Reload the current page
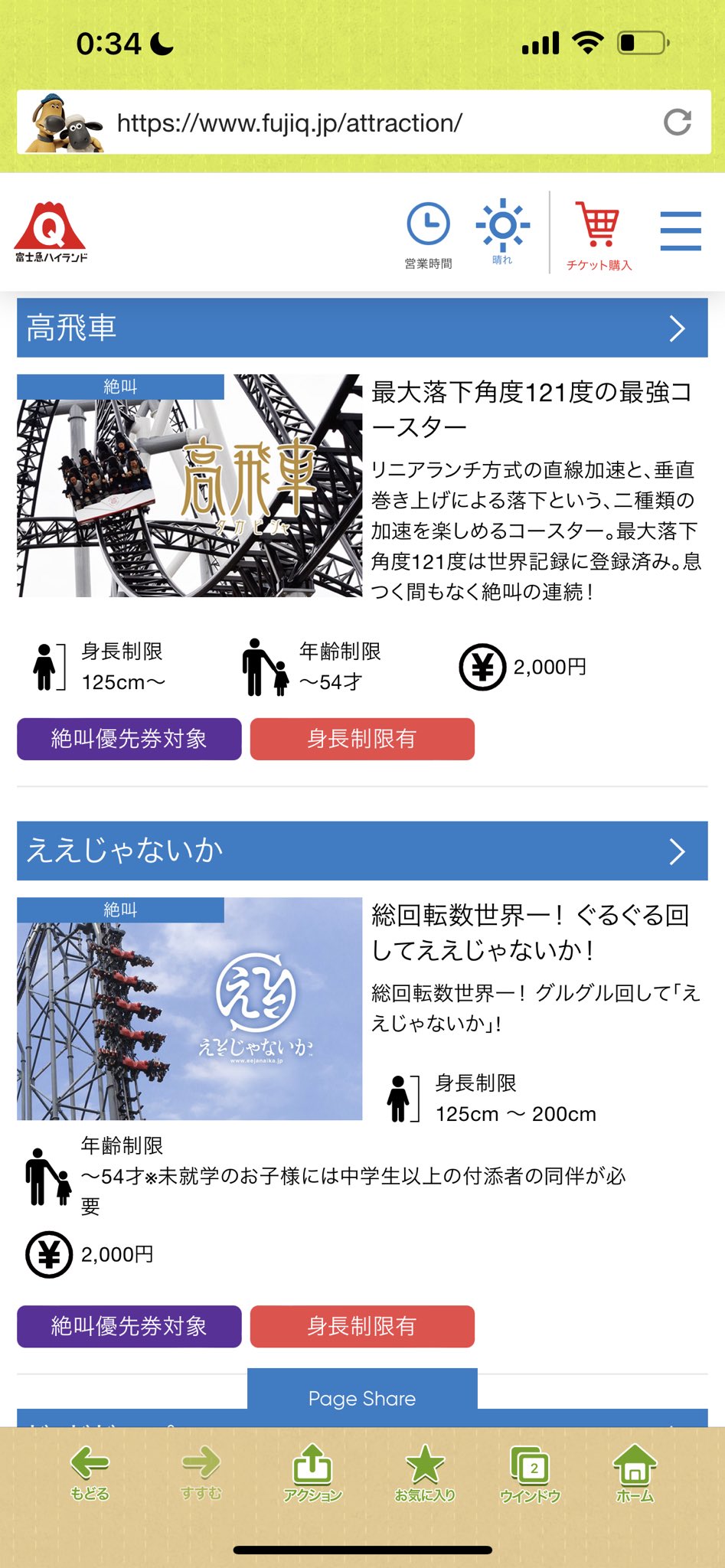This screenshot has width=725, height=1568. [677, 122]
